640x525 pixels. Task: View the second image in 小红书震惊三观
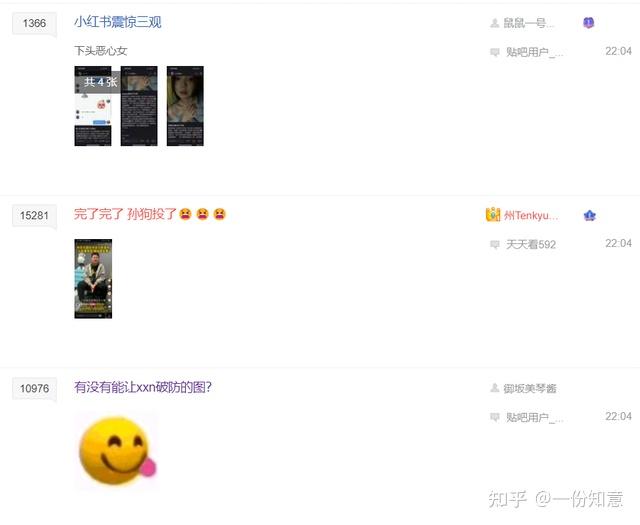point(139,106)
